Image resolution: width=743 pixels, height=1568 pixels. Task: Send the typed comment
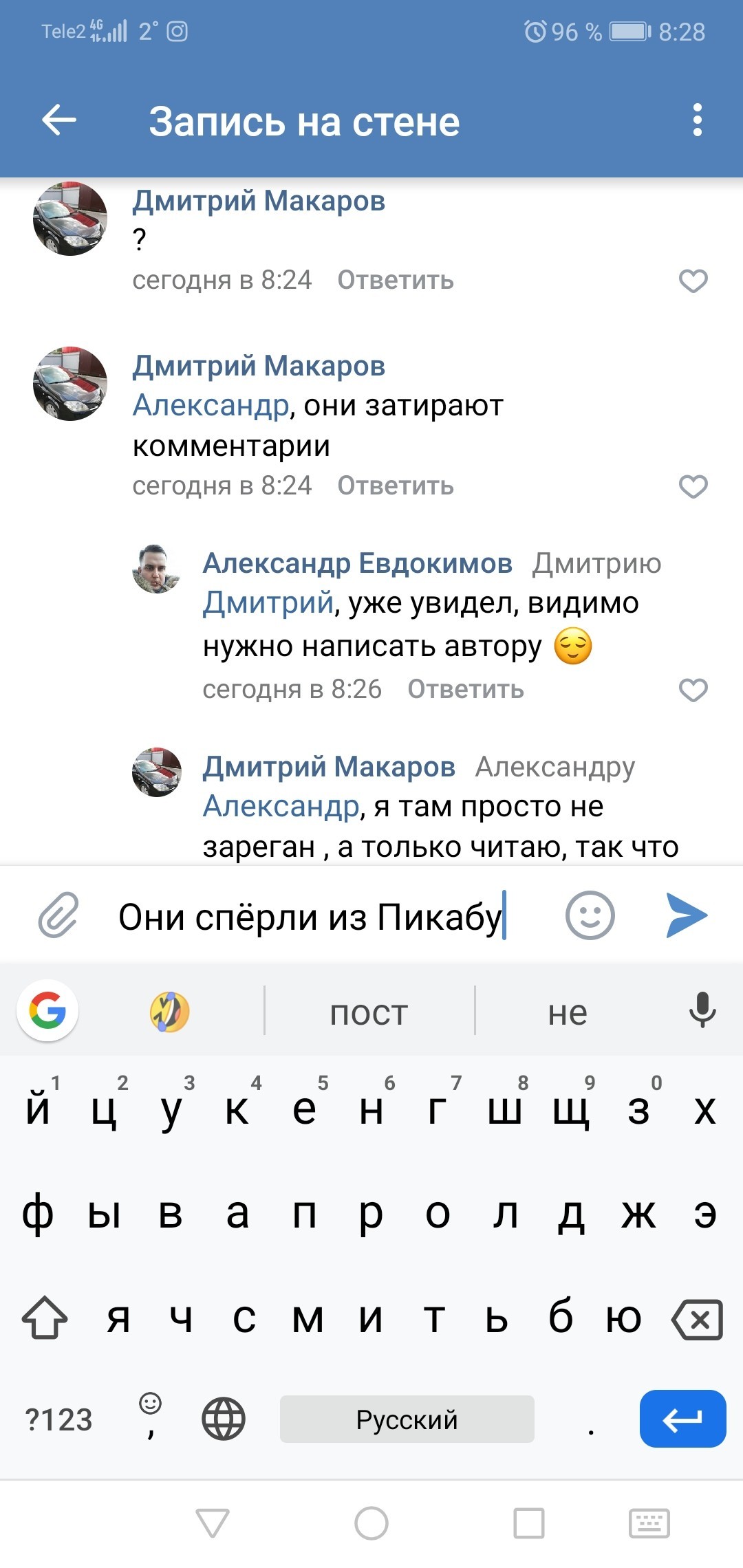coord(687,915)
